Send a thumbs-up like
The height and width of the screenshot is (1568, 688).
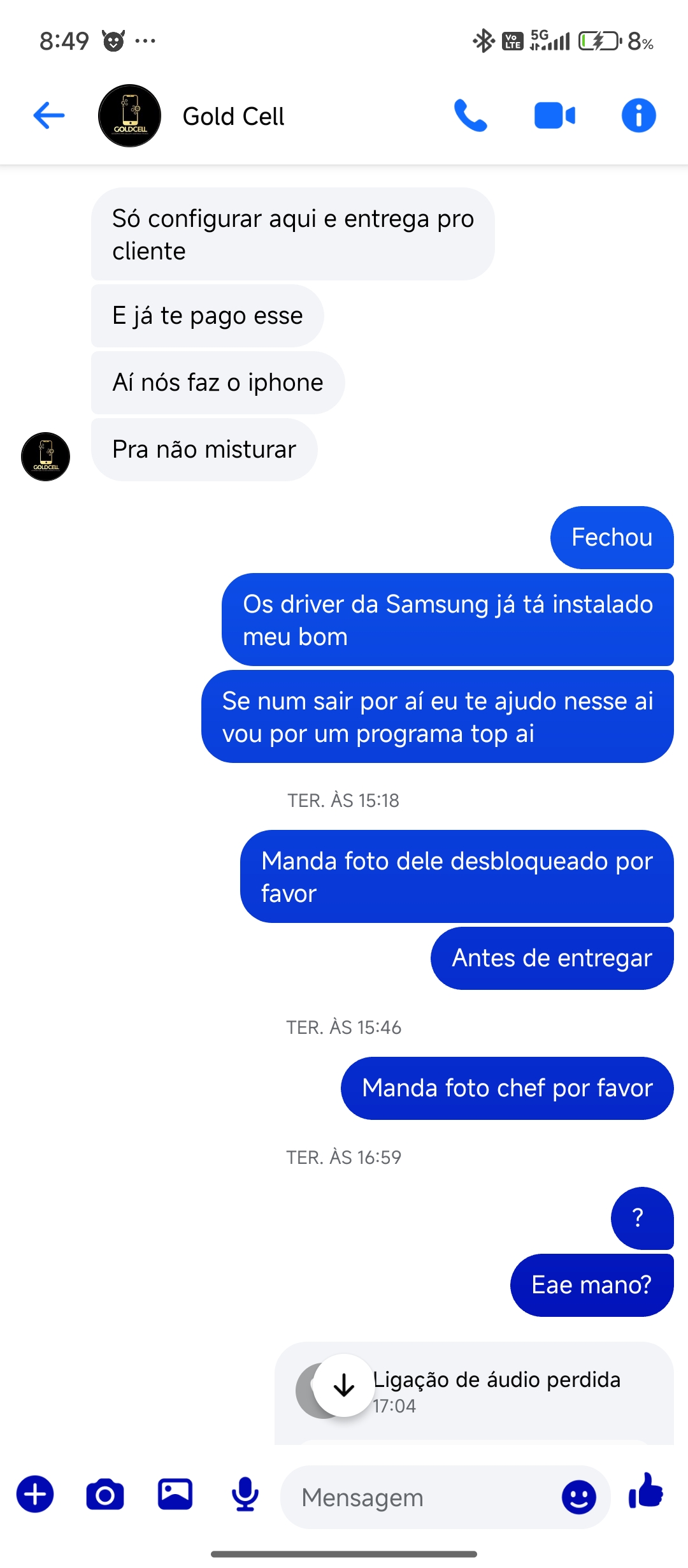click(646, 1492)
